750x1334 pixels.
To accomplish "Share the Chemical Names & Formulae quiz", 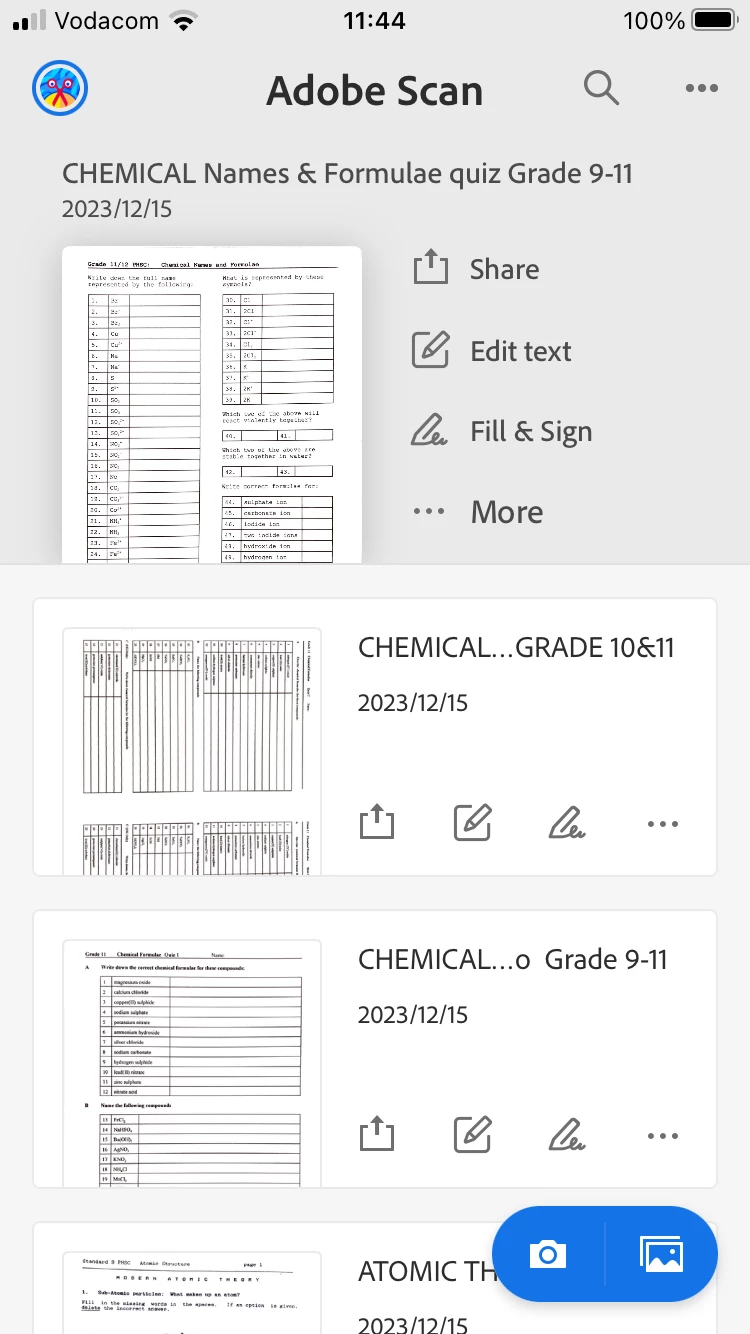I will click(476, 269).
